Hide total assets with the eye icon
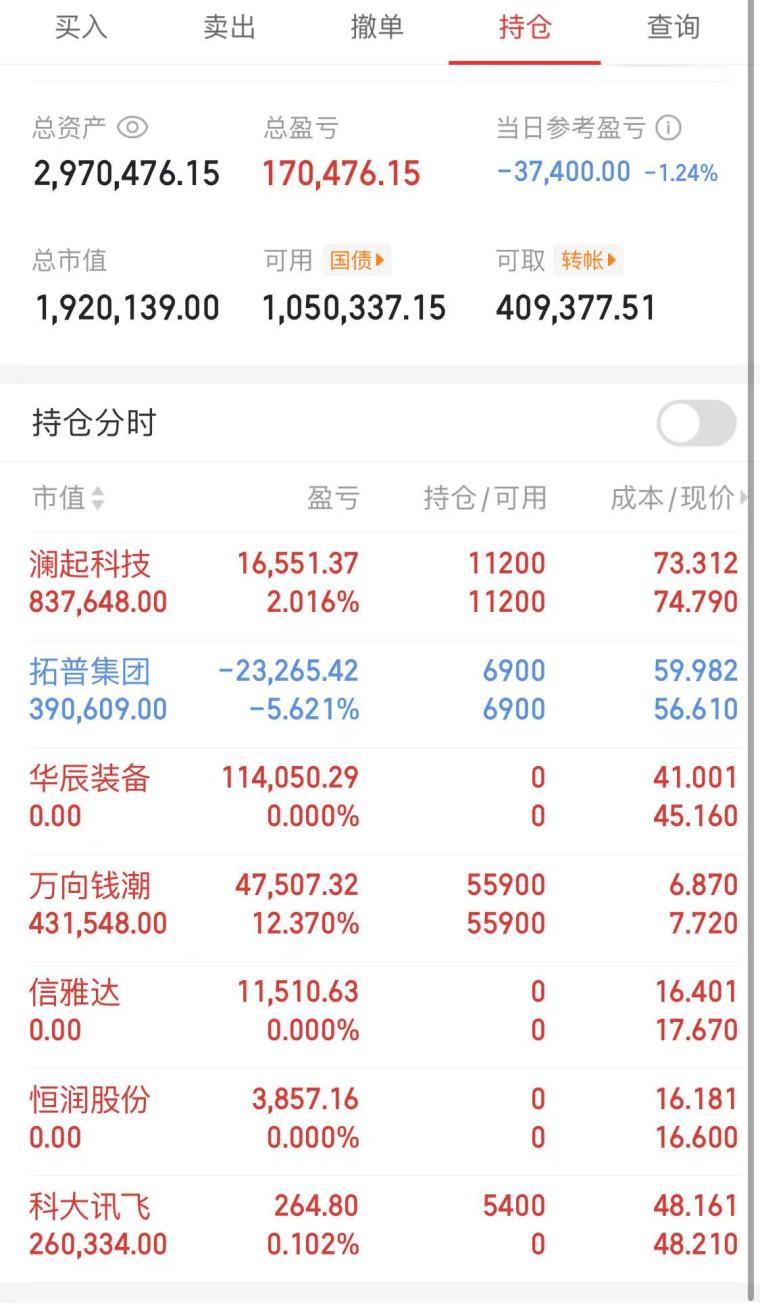The width and height of the screenshot is (760, 1303). pyautogui.click(x=132, y=128)
